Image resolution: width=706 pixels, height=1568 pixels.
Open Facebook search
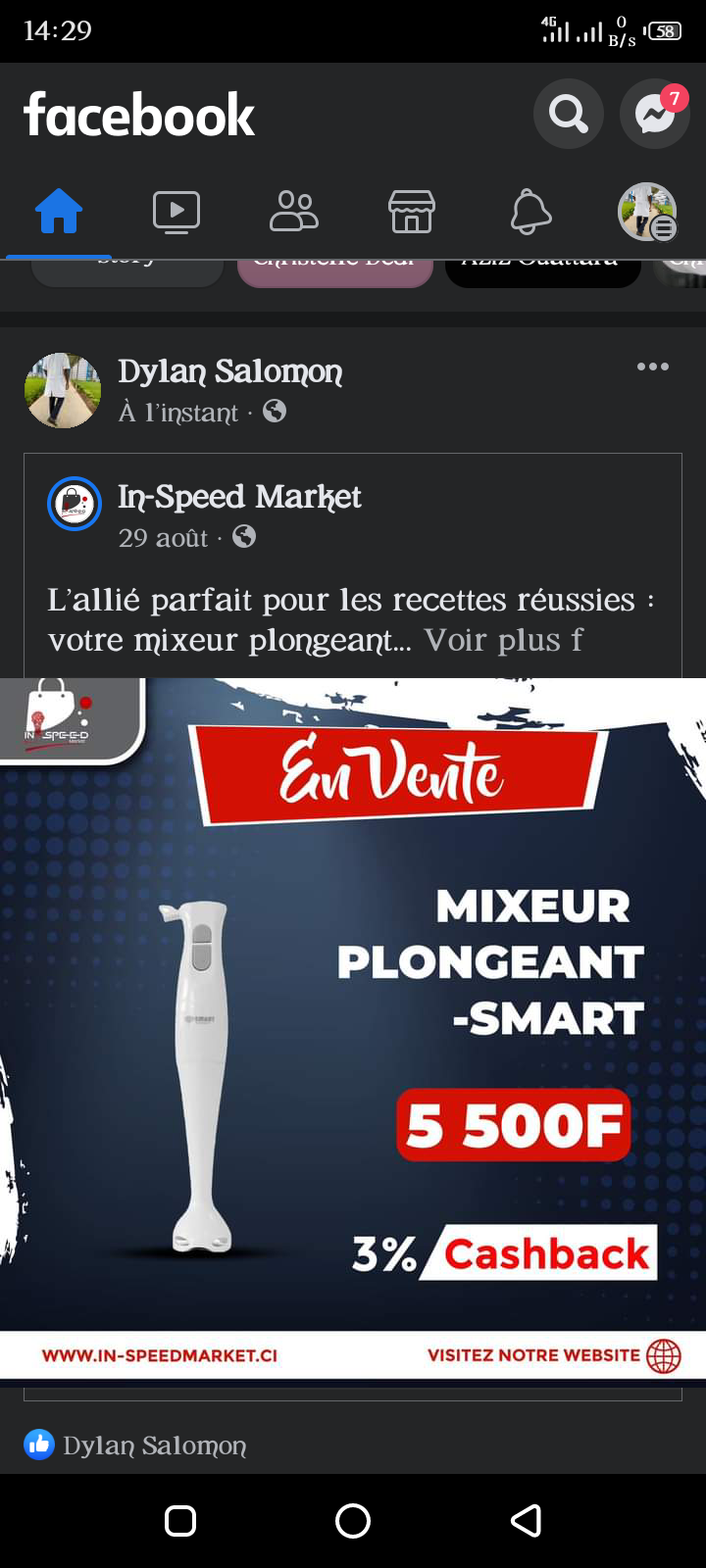(x=568, y=115)
